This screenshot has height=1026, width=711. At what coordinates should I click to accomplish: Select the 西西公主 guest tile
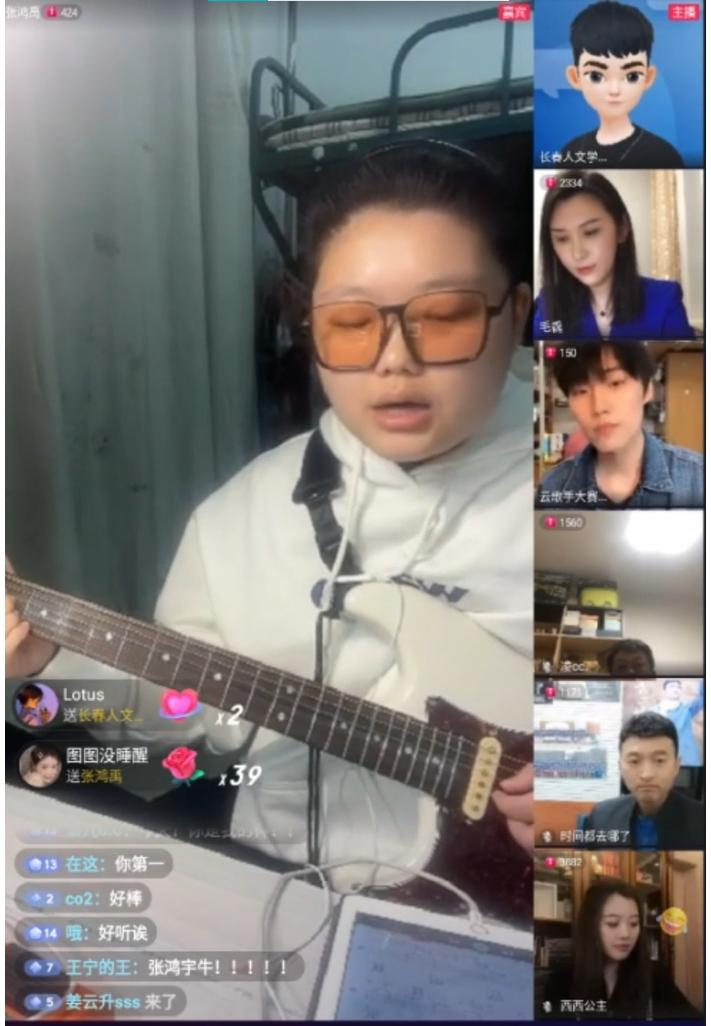click(618, 934)
